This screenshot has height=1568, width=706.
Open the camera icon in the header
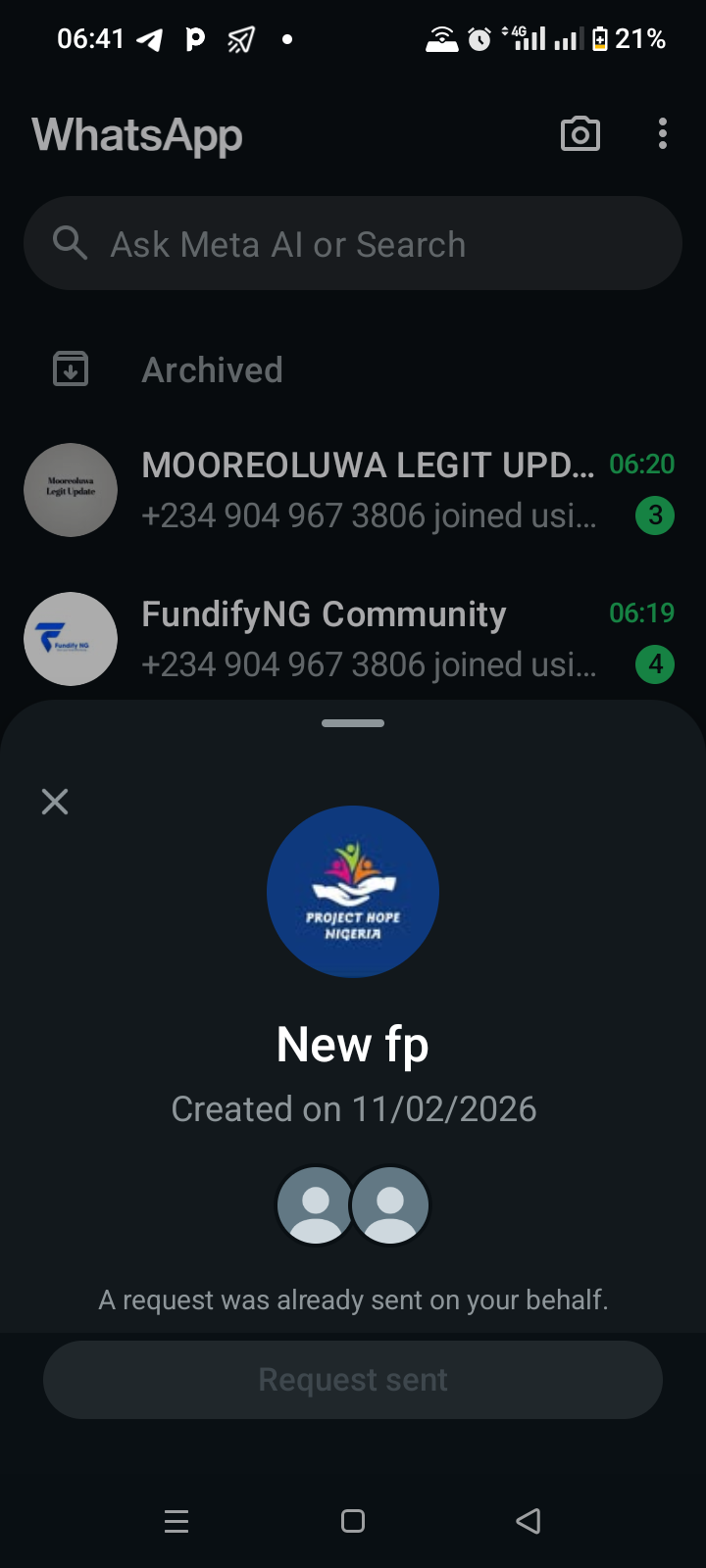pyautogui.click(x=580, y=134)
